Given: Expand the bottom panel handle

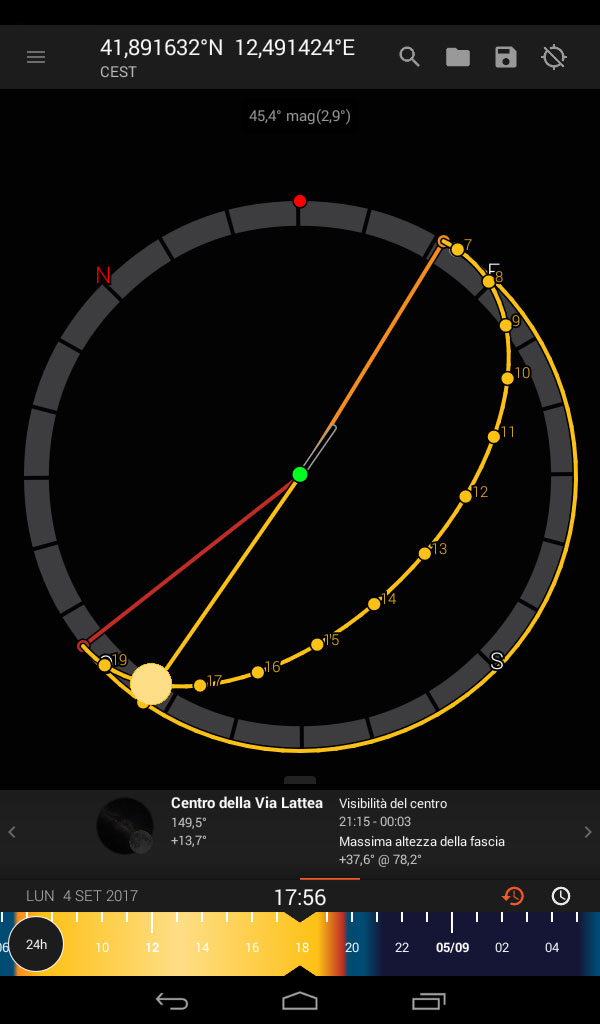Looking at the screenshot, I should [300, 780].
